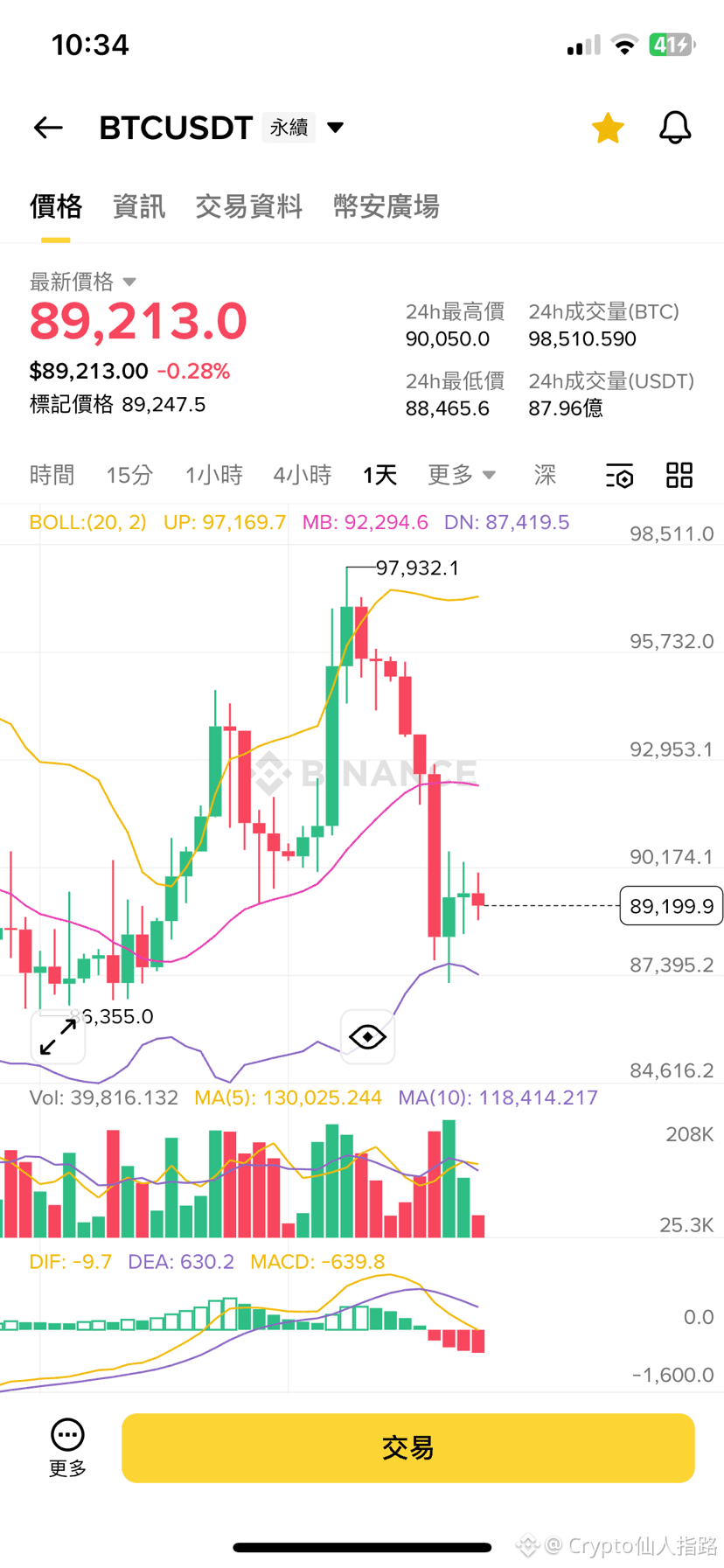Switch to the 交易資料 tab
Image resolution: width=724 pixels, height=1568 pixels.
click(249, 206)
